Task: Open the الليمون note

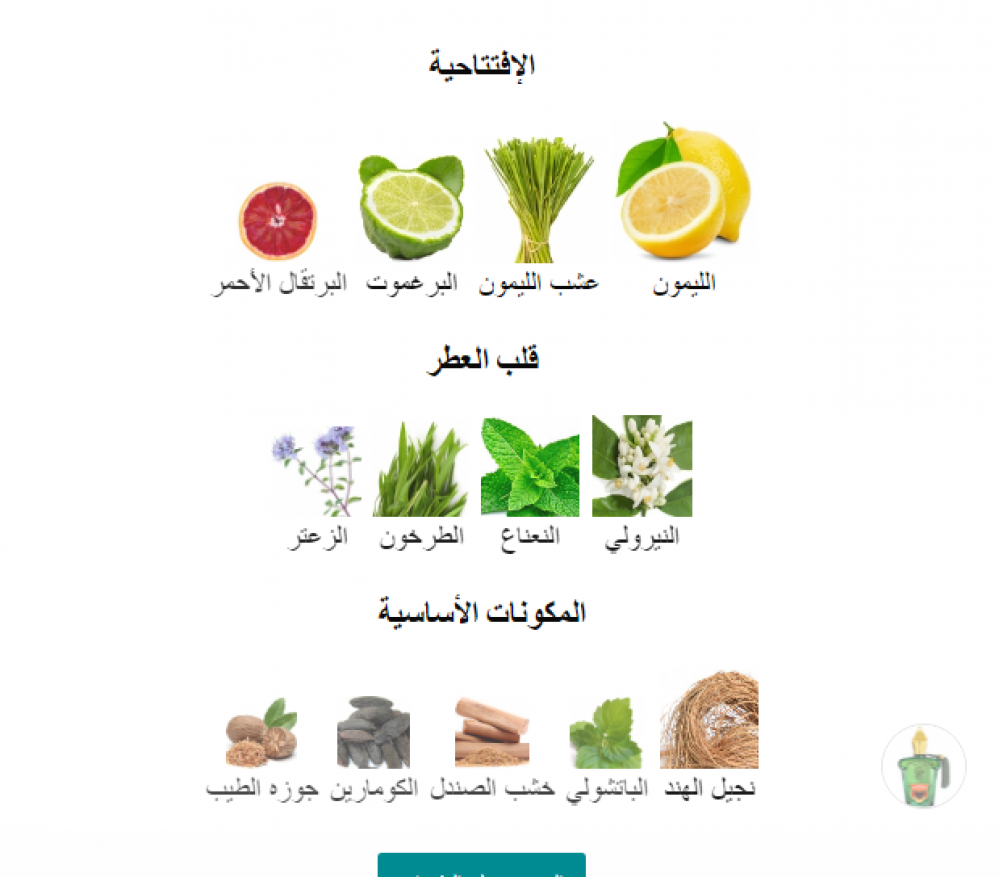Action: 684,195
